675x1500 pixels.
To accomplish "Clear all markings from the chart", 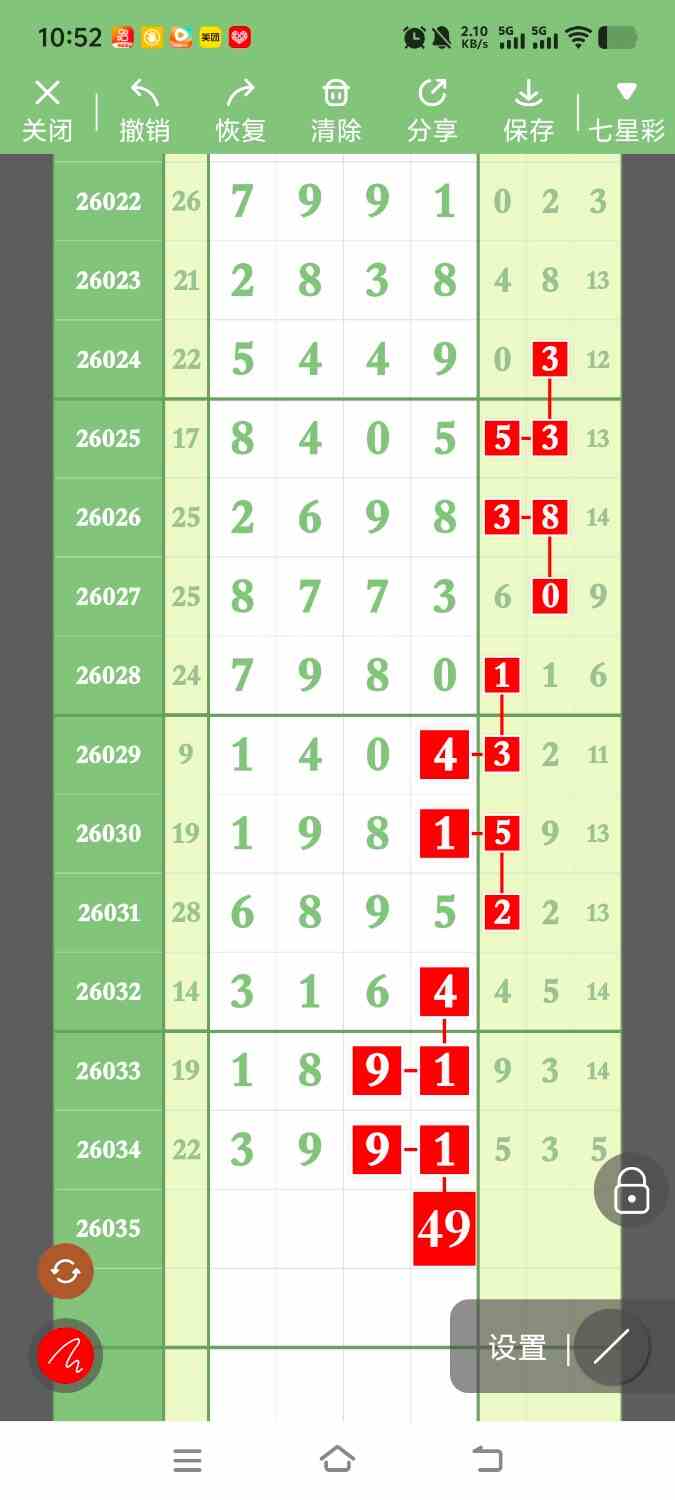I will coord(336,111).
